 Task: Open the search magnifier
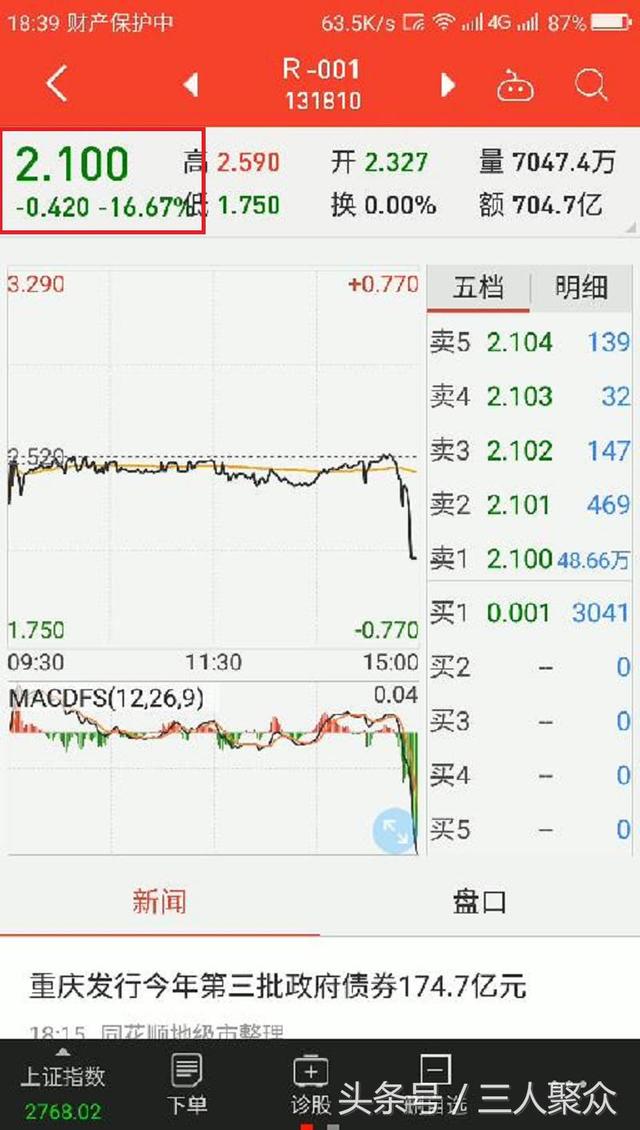591,85
